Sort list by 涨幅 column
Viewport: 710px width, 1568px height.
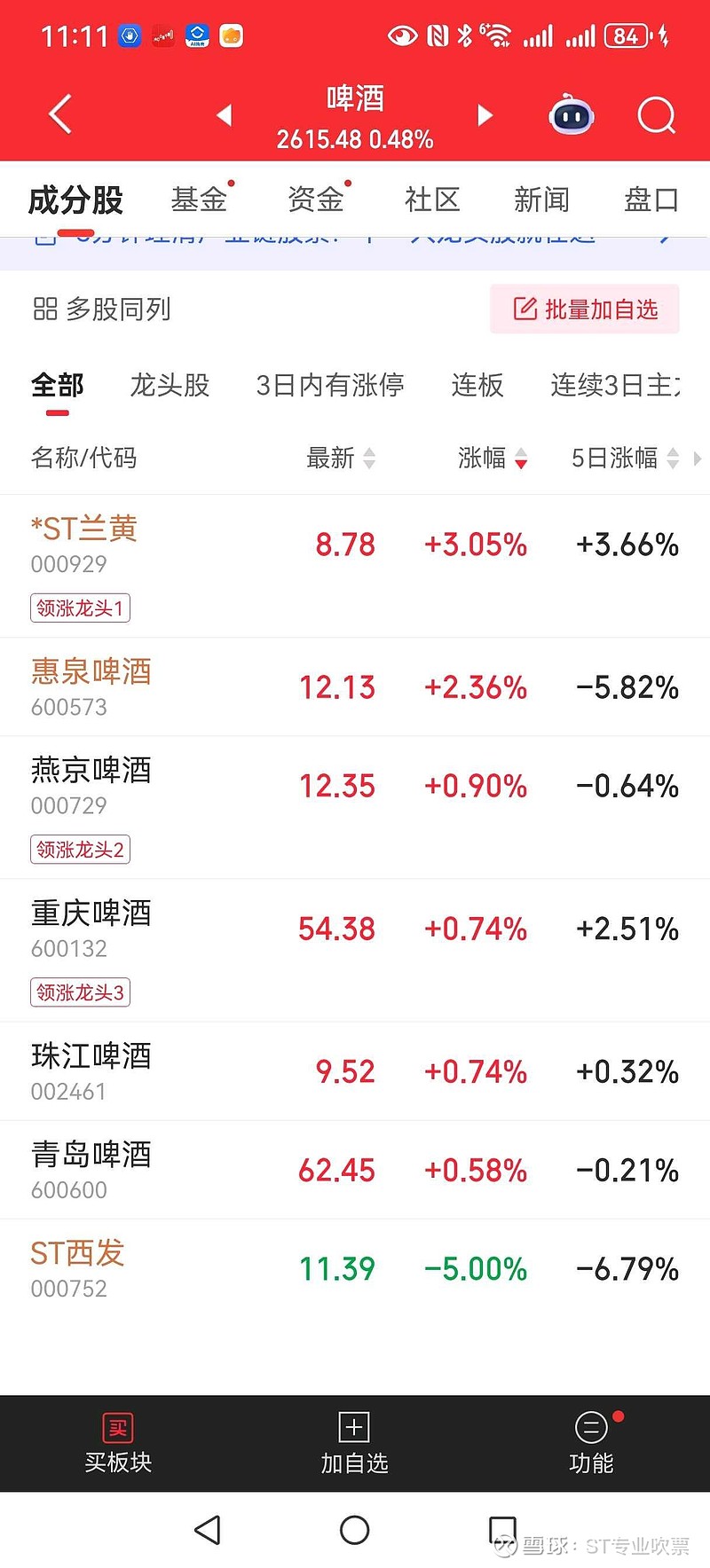click(x=493, y=459)
